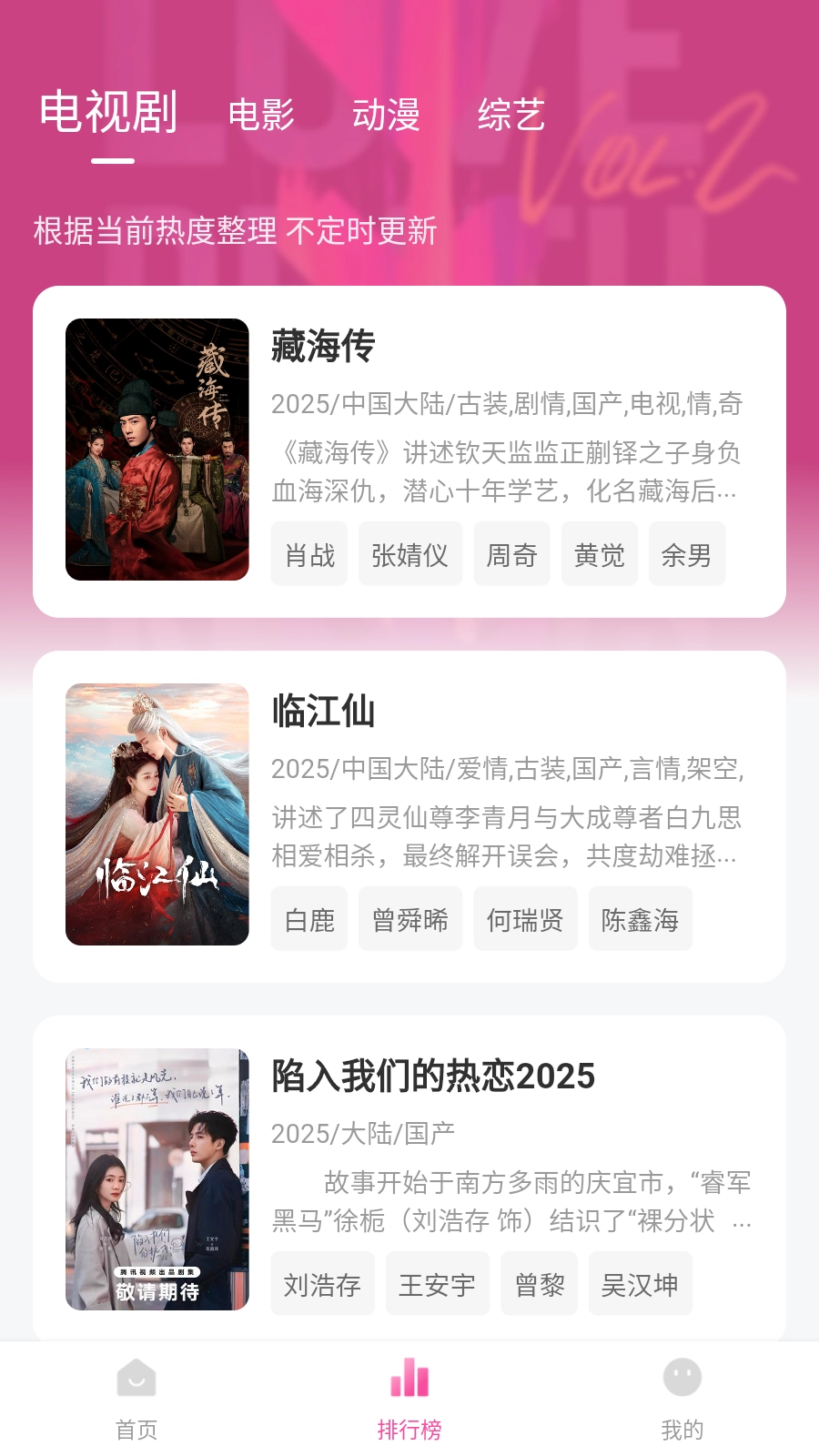819x1456 pixels.
Task: Switch to the 动漫 tab
Action: (387, 116)
